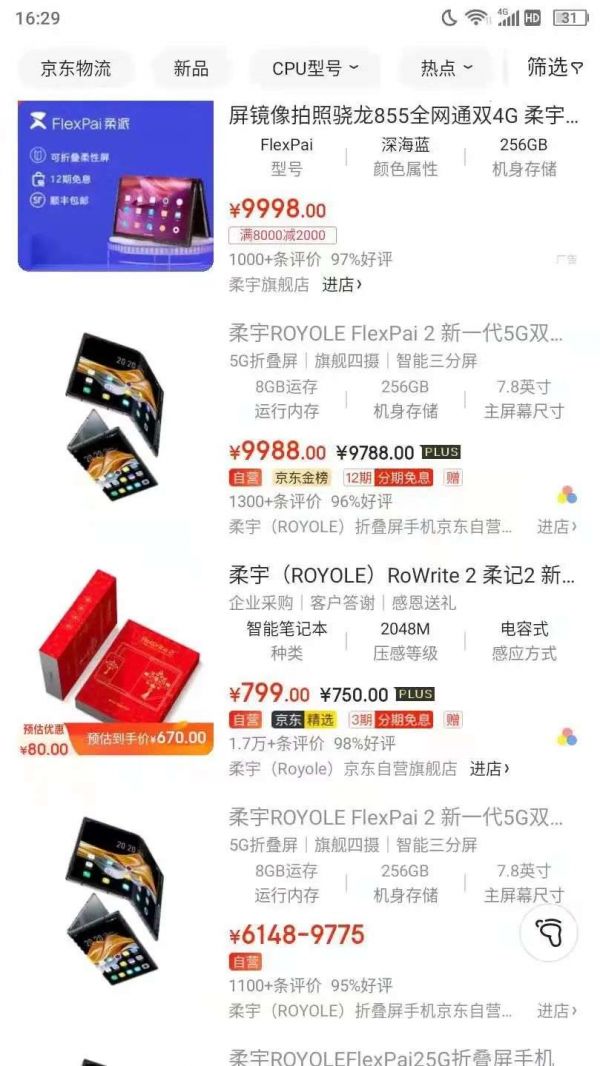Open the 柔宇ROYOLEFlexPai25G折叠屏手机 listing

[391, 1056]
